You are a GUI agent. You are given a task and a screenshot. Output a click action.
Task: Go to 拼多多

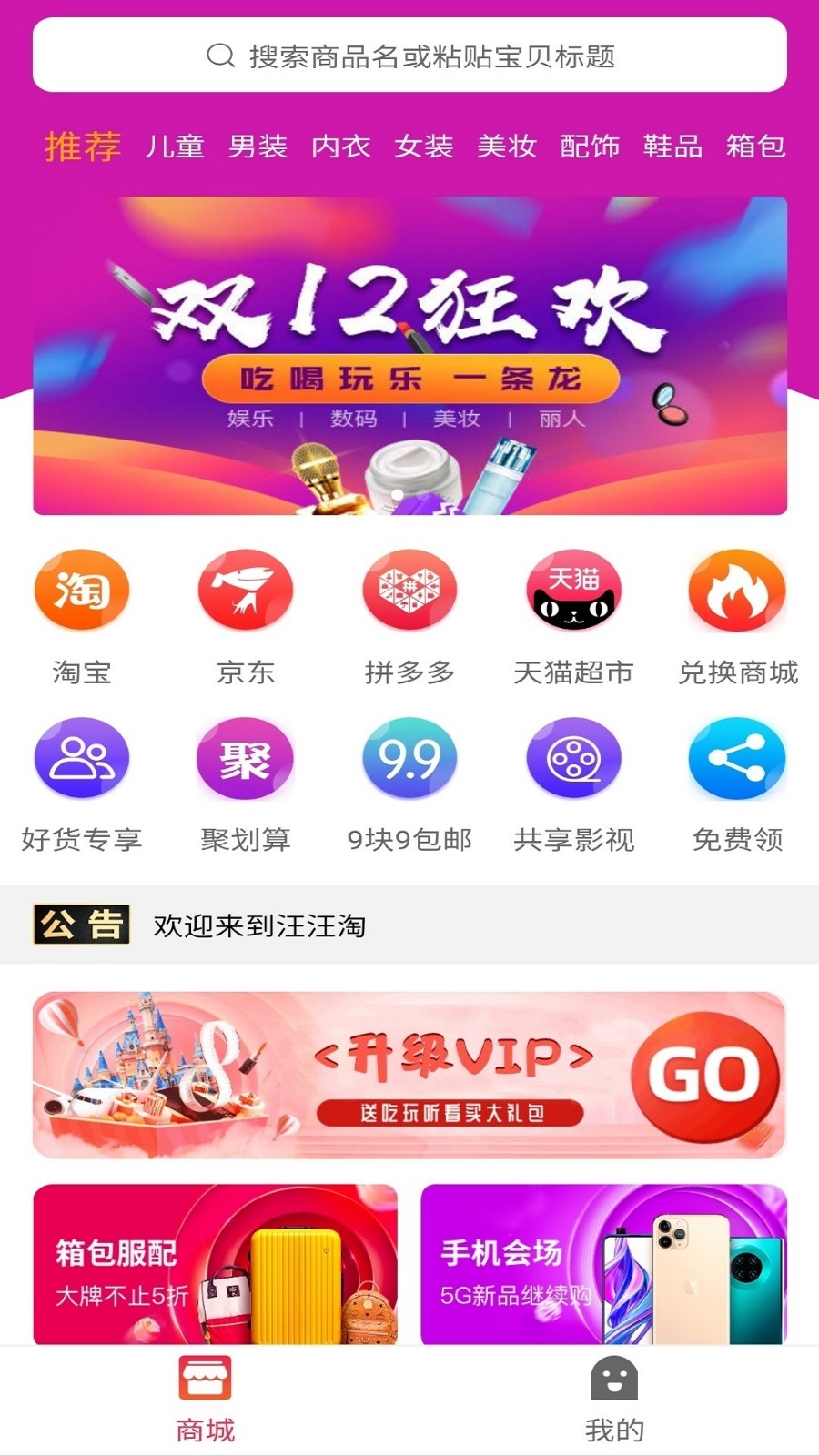[x=409, y=591]
